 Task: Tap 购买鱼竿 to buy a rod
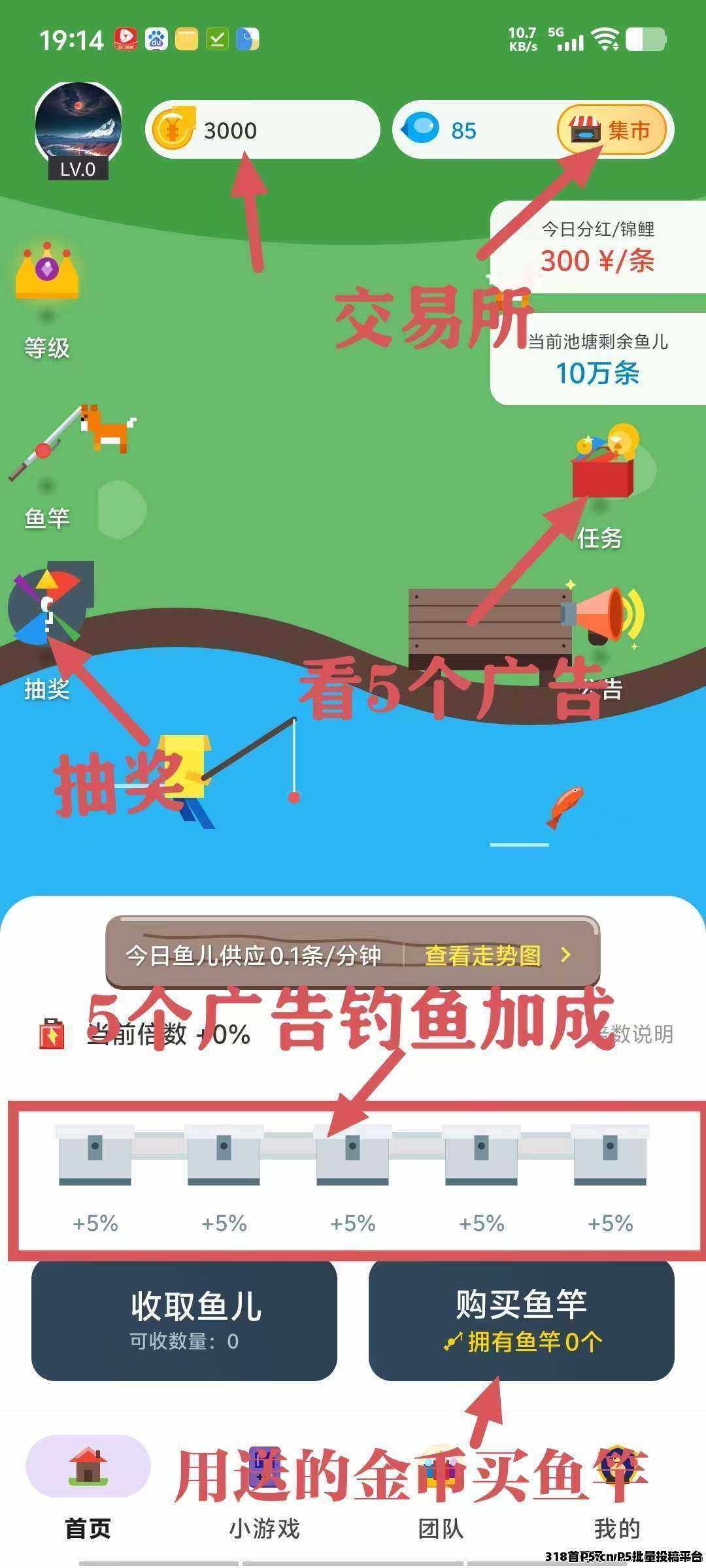[521, 1320]
